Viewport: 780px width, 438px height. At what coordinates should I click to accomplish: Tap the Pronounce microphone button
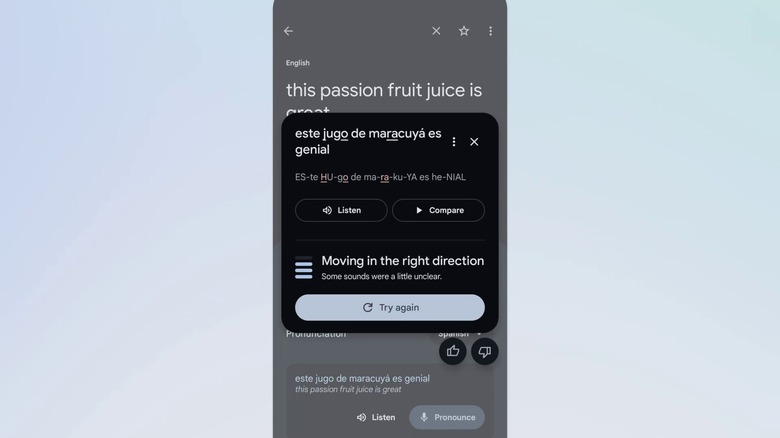[x=447, y=417]
